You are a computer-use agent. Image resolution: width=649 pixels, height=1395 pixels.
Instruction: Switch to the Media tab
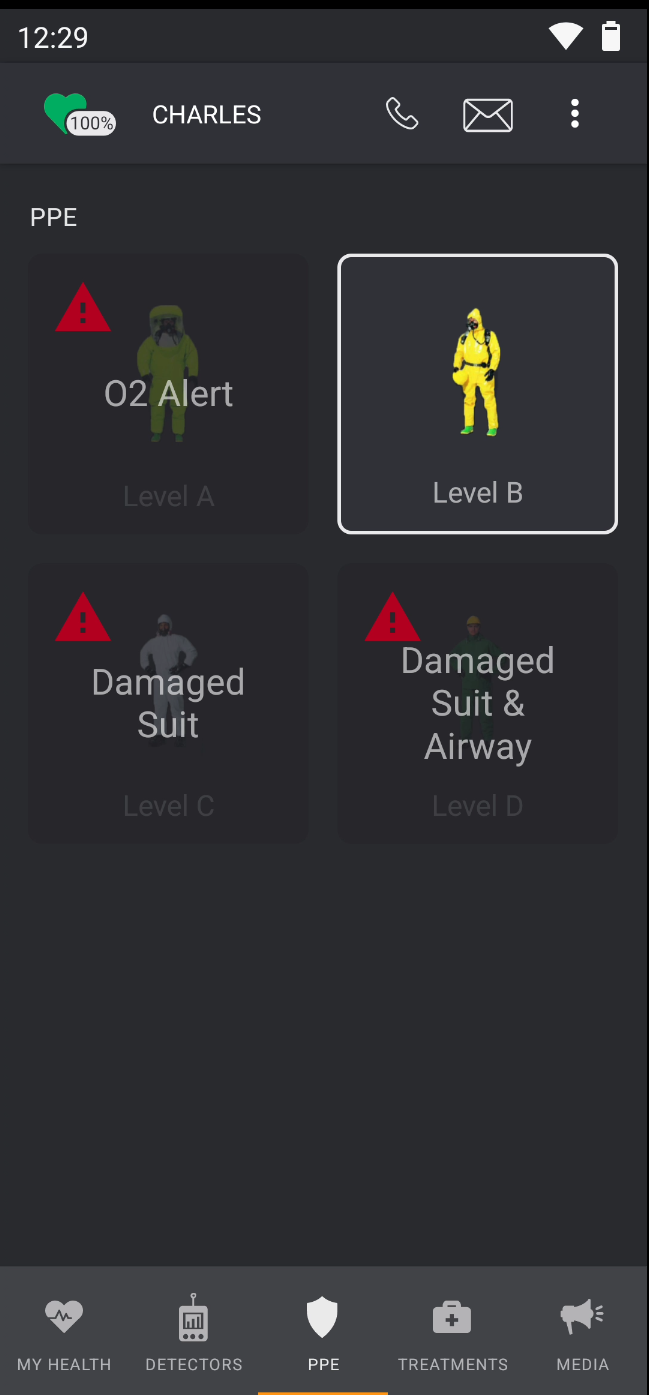(582, 1332)
